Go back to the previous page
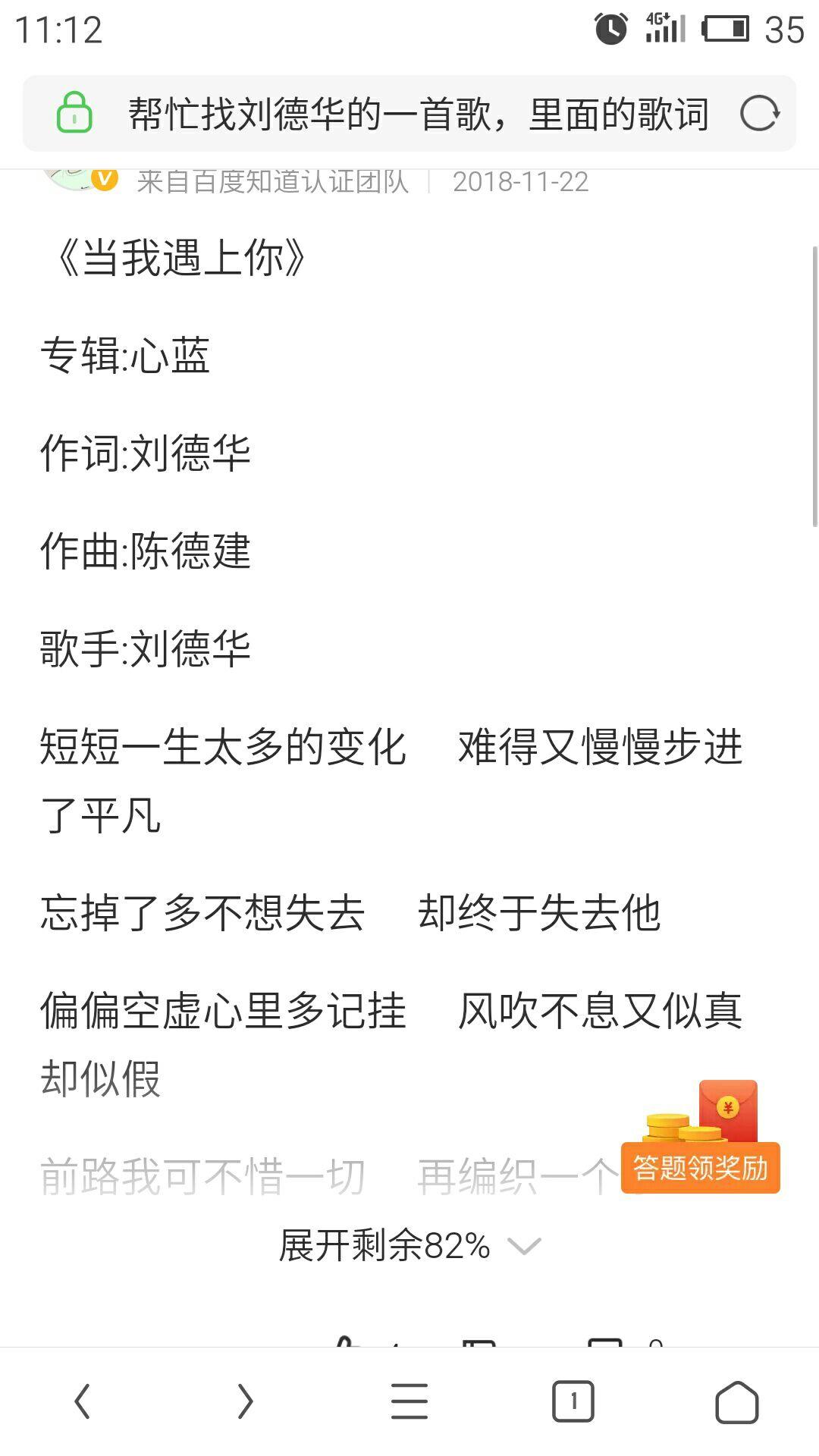This screenshot has height=1456, width=819. coord(82,1401)
